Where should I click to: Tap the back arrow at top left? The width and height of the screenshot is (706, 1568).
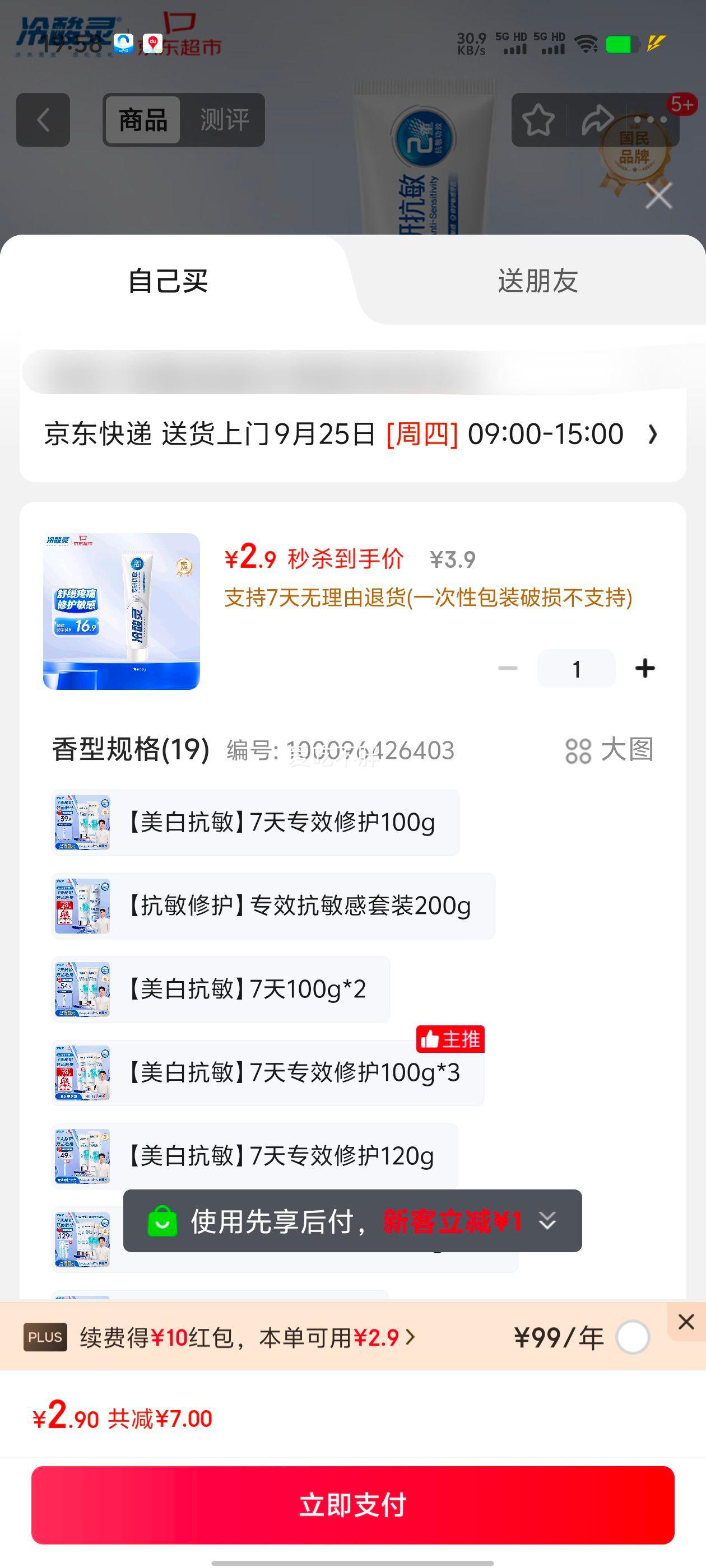[x=41, y=119]
